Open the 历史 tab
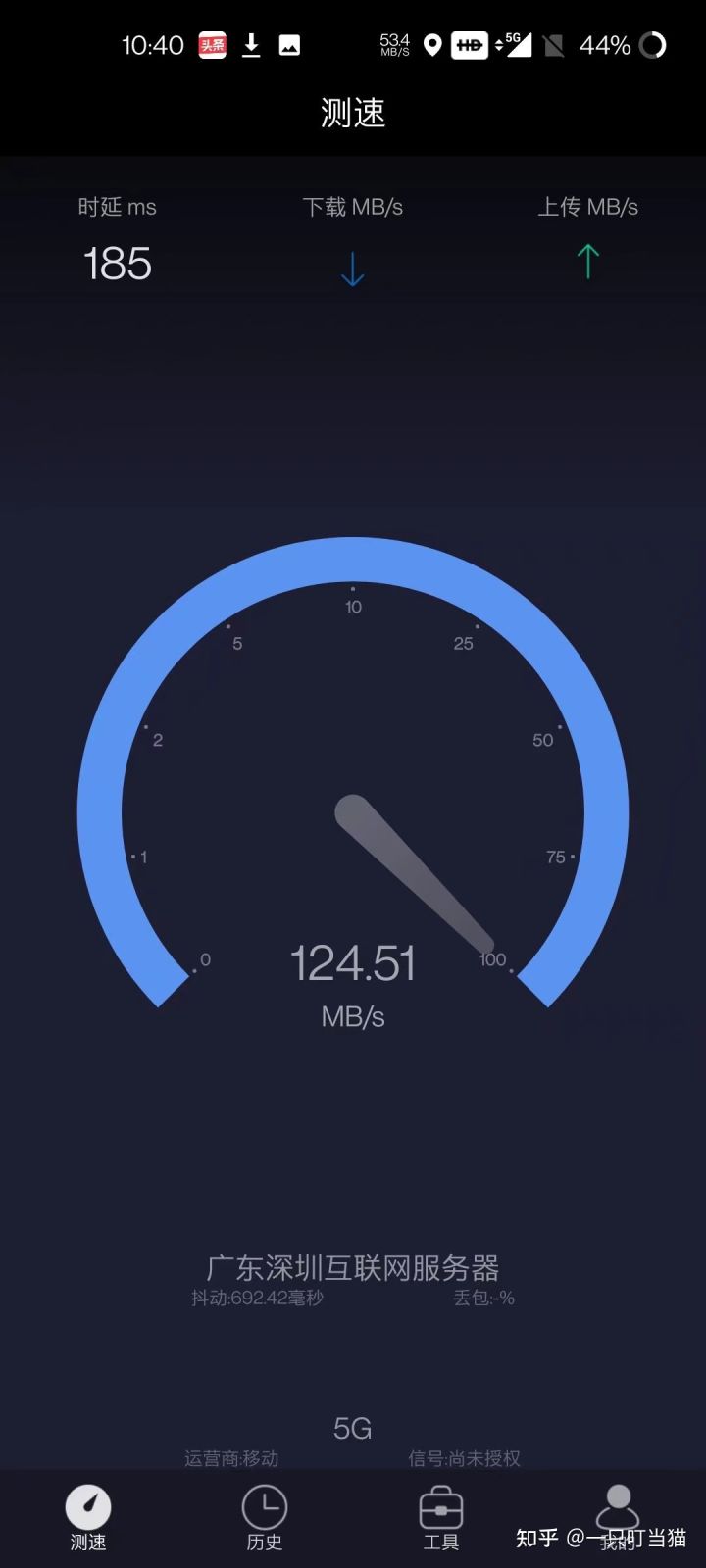 [x=265, y=1516]
